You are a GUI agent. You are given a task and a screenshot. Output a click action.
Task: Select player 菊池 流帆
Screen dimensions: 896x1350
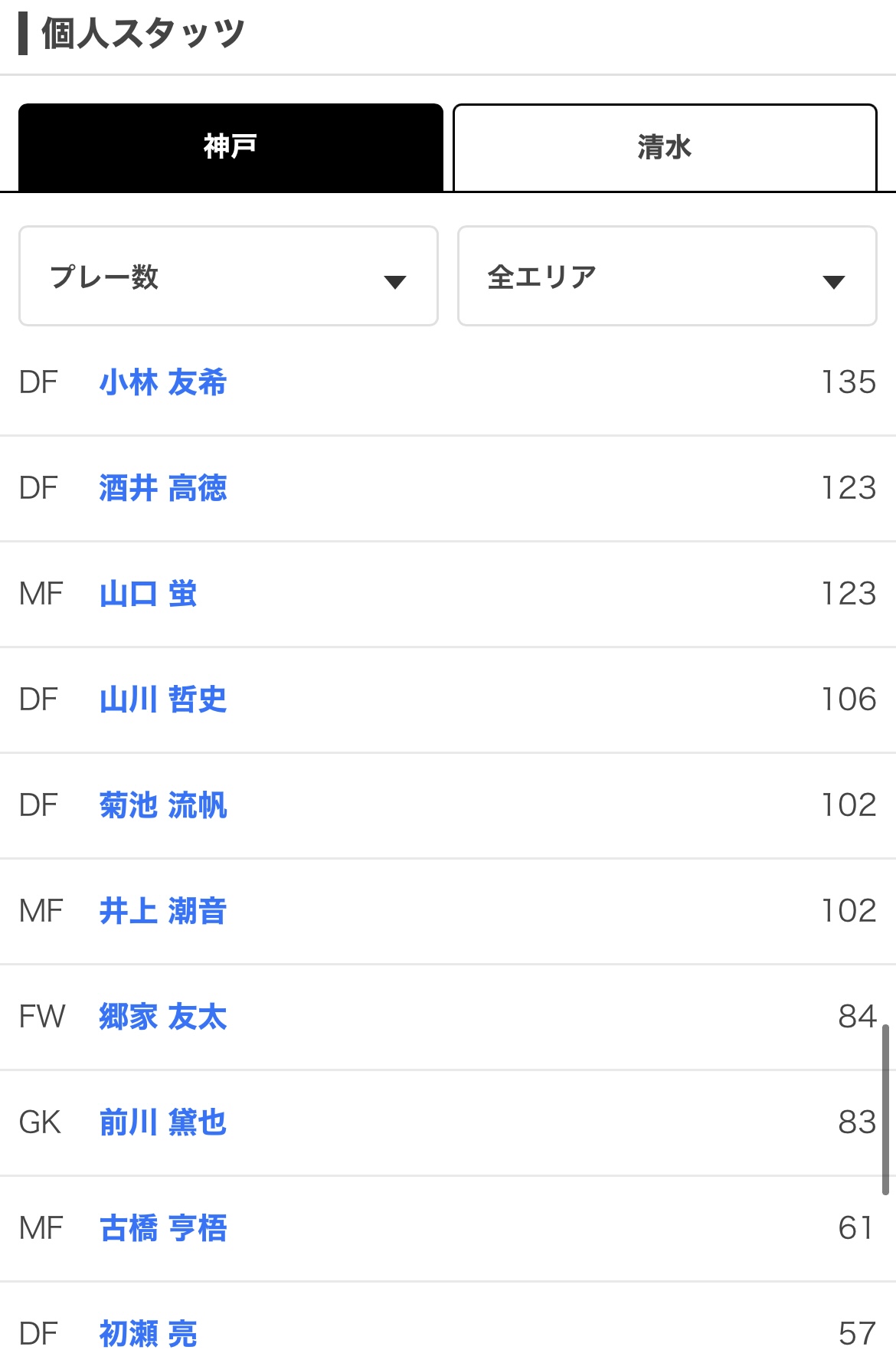[163, 805]
